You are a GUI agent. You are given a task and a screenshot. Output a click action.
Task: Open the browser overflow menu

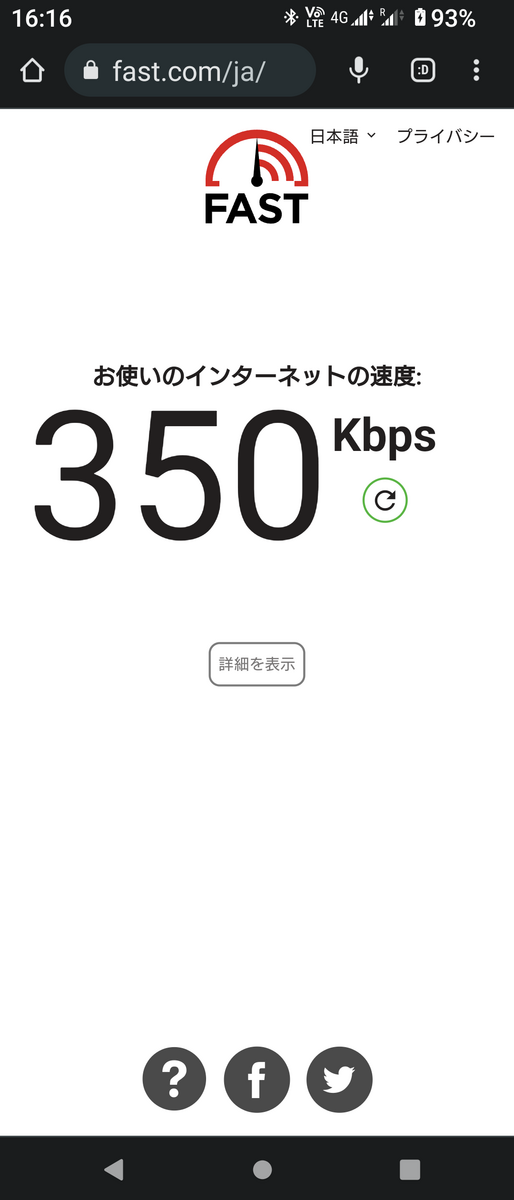(476, 70)
